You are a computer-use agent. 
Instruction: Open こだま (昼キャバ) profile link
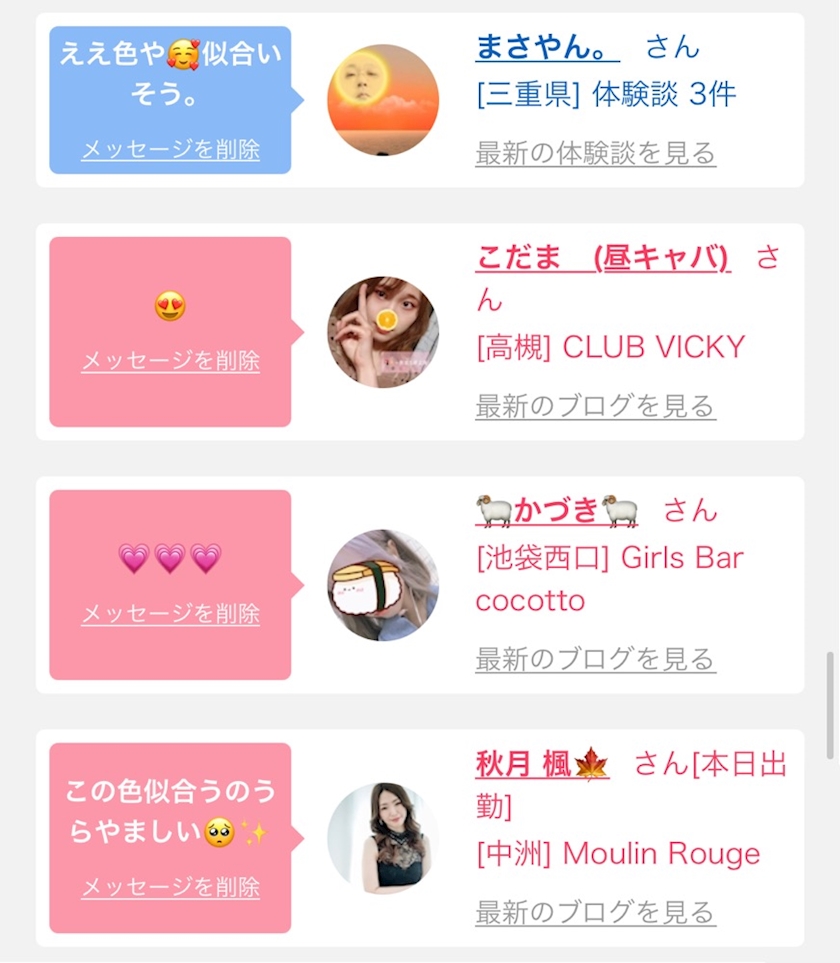(x=602, y=258)
